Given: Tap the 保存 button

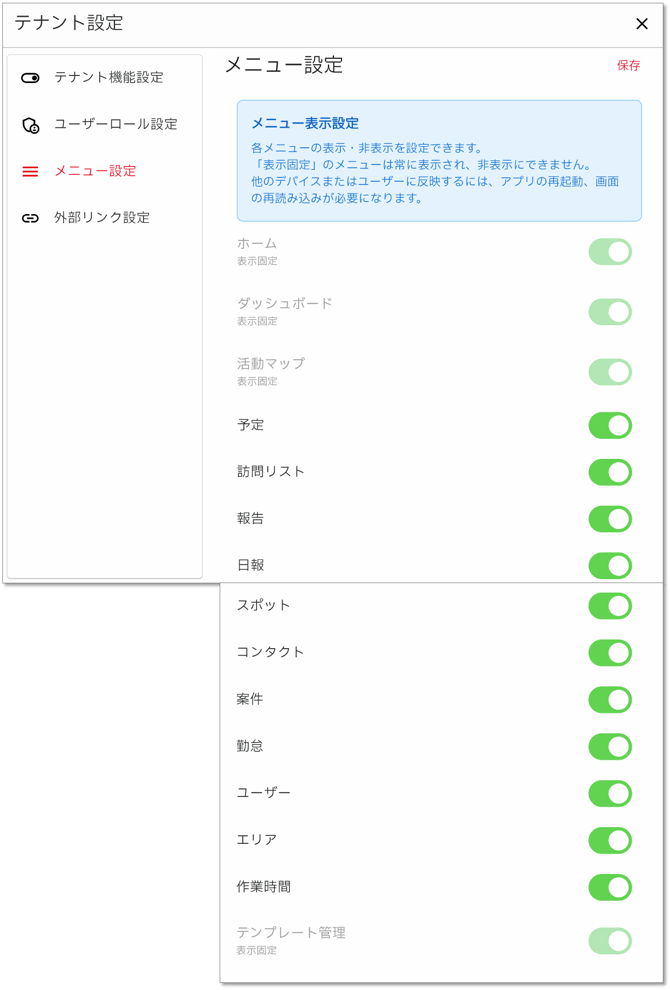Looking at the screenshot, I should tap(628, 65).
